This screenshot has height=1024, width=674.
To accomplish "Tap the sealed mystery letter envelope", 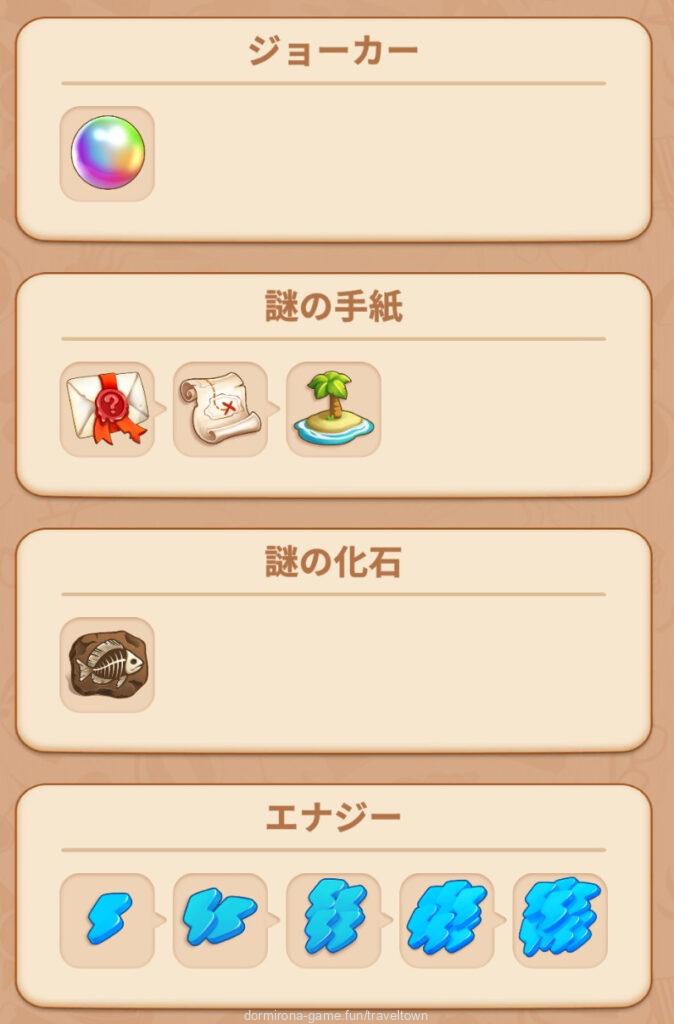I will click(x=107, y=410).
